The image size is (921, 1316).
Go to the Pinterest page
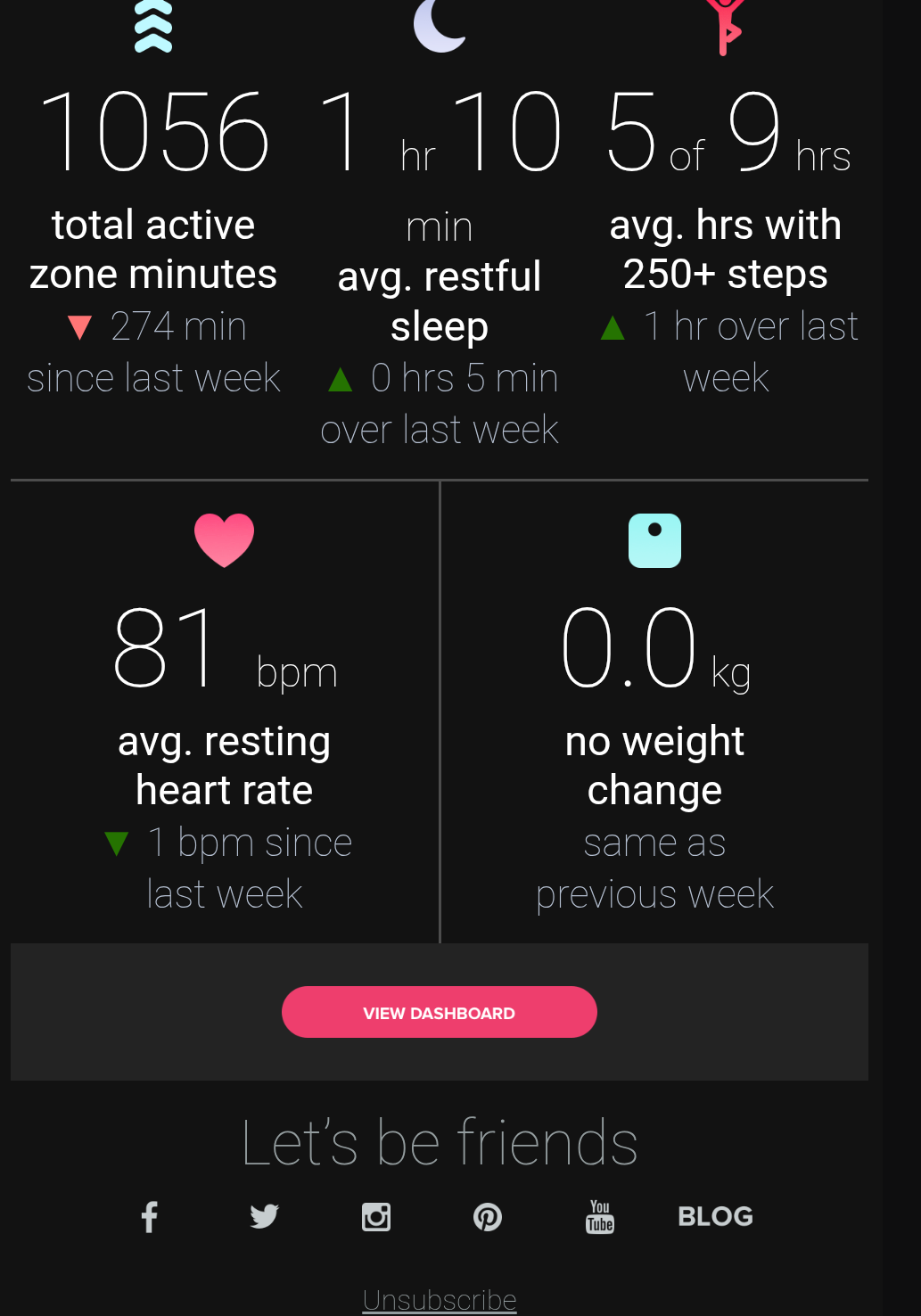488,1216
